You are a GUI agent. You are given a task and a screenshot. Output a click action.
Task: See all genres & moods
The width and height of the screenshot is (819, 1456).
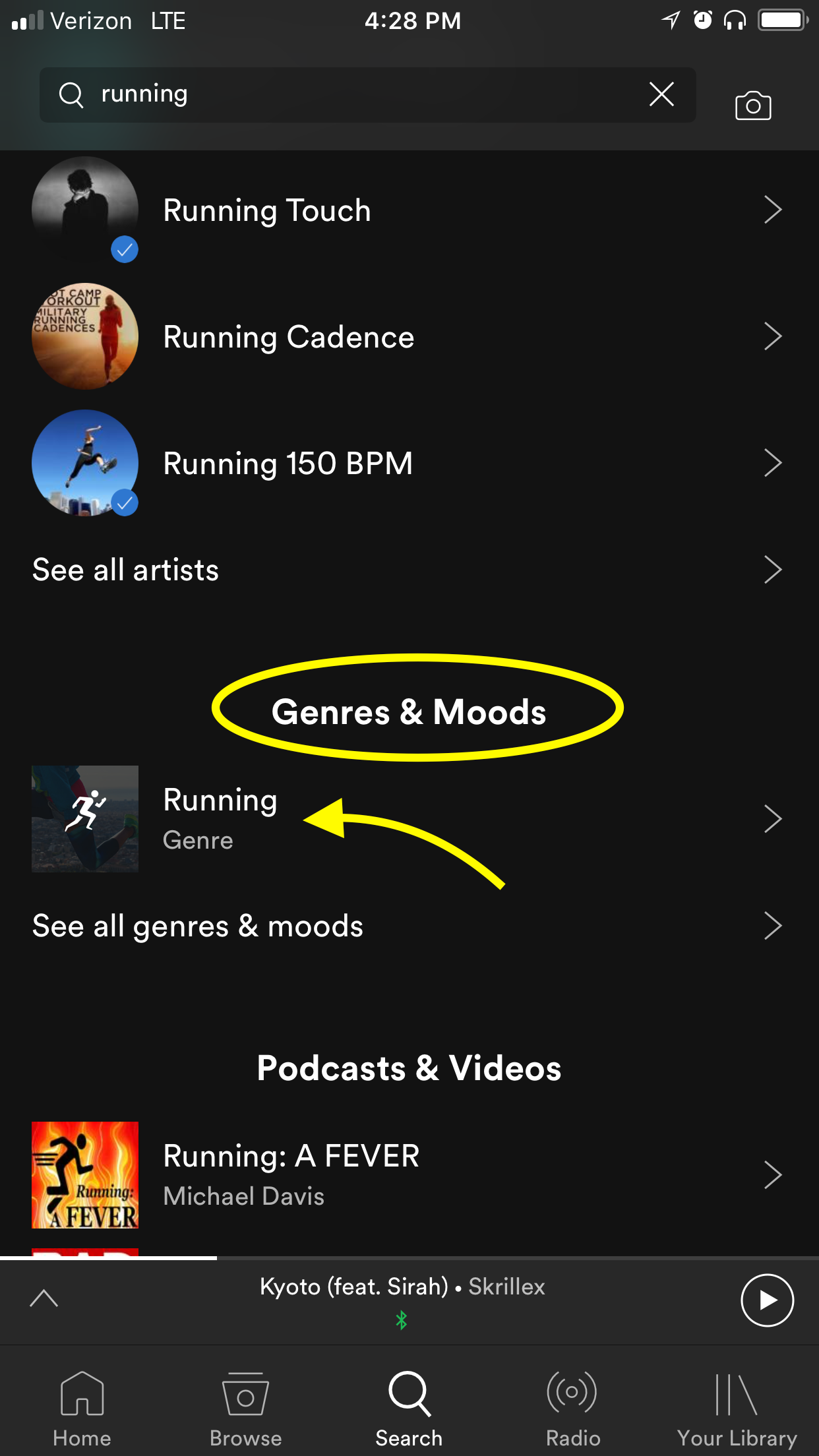tap(409, 926)
